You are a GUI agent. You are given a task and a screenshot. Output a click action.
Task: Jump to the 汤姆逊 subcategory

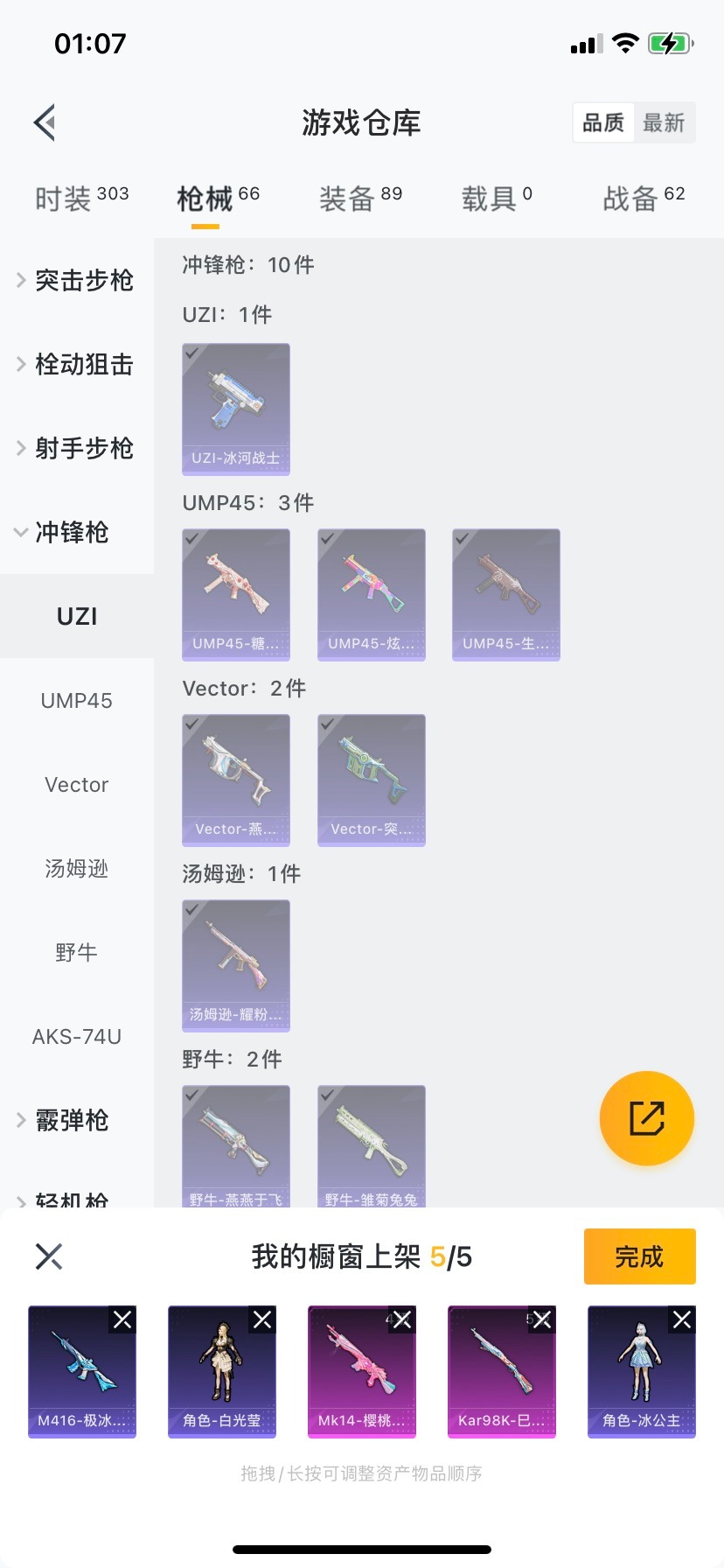(77, 868)
